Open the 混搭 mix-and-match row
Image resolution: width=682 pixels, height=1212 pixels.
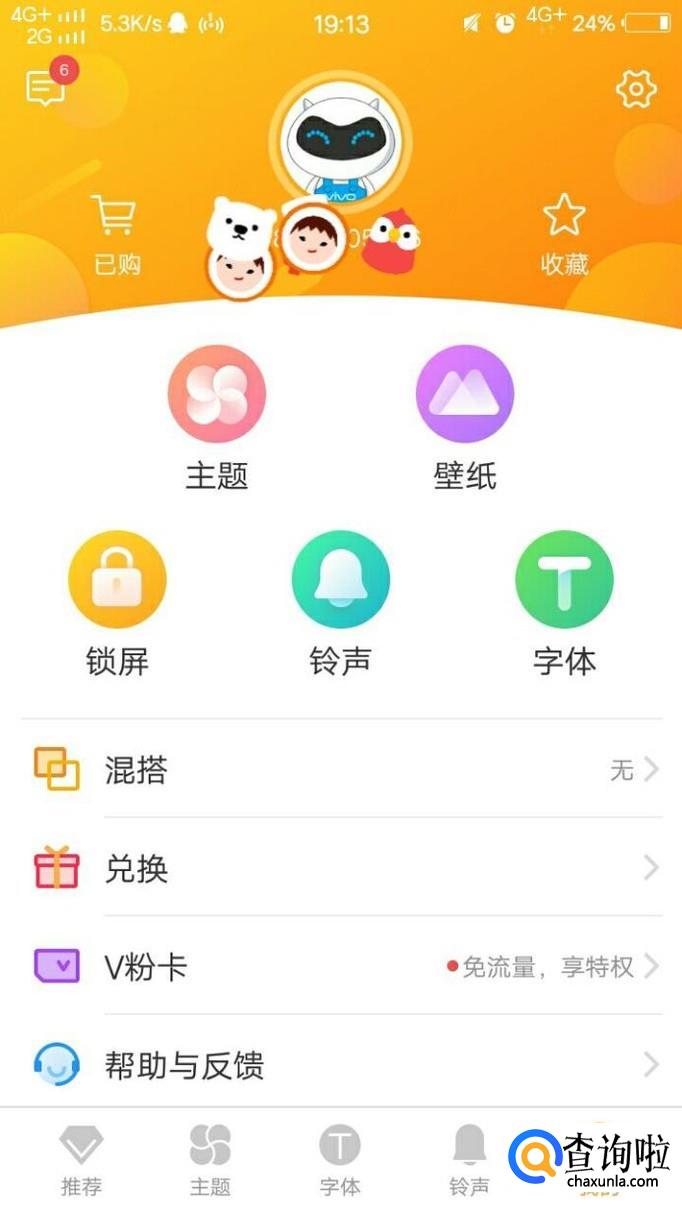coord(341,769)
